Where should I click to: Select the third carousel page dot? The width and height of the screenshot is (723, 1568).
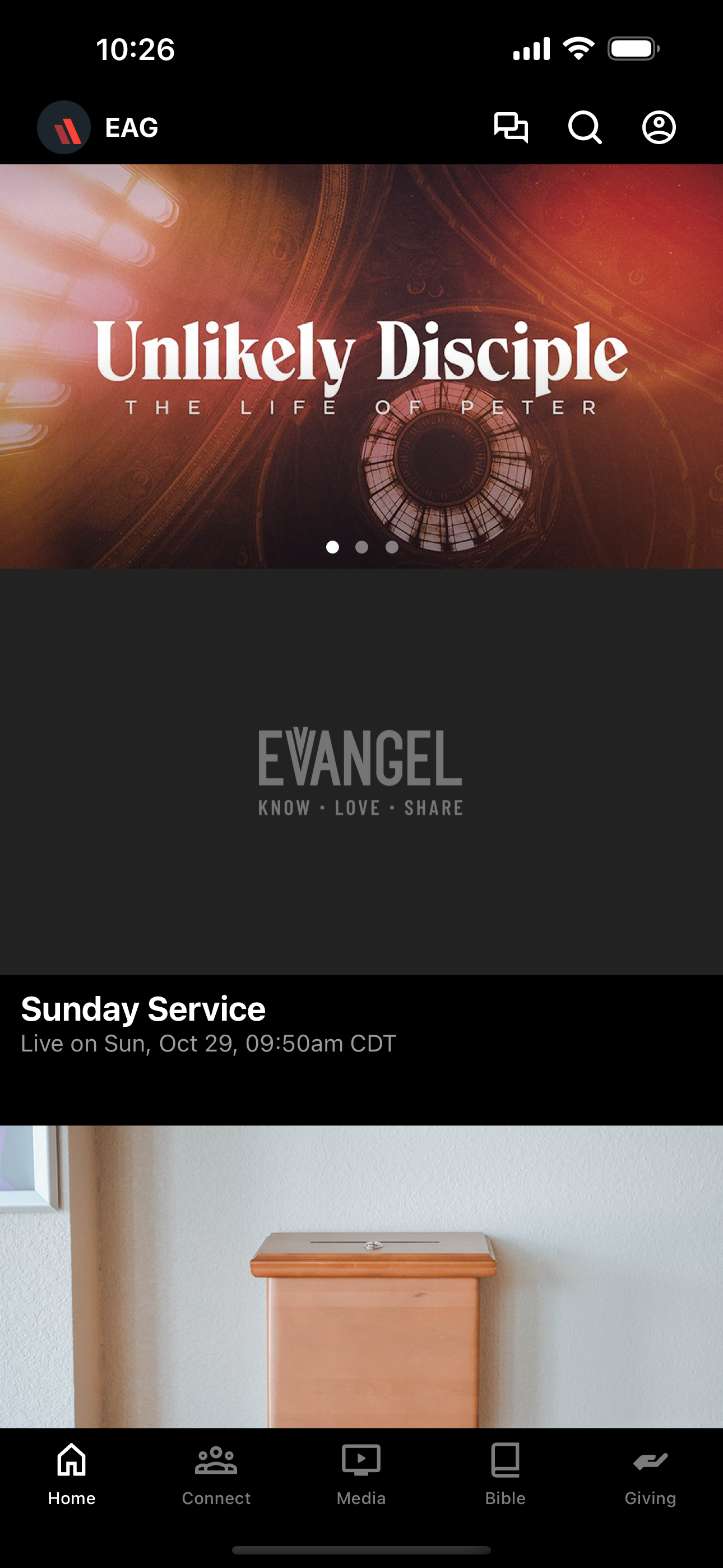click(x=391, y=547)
